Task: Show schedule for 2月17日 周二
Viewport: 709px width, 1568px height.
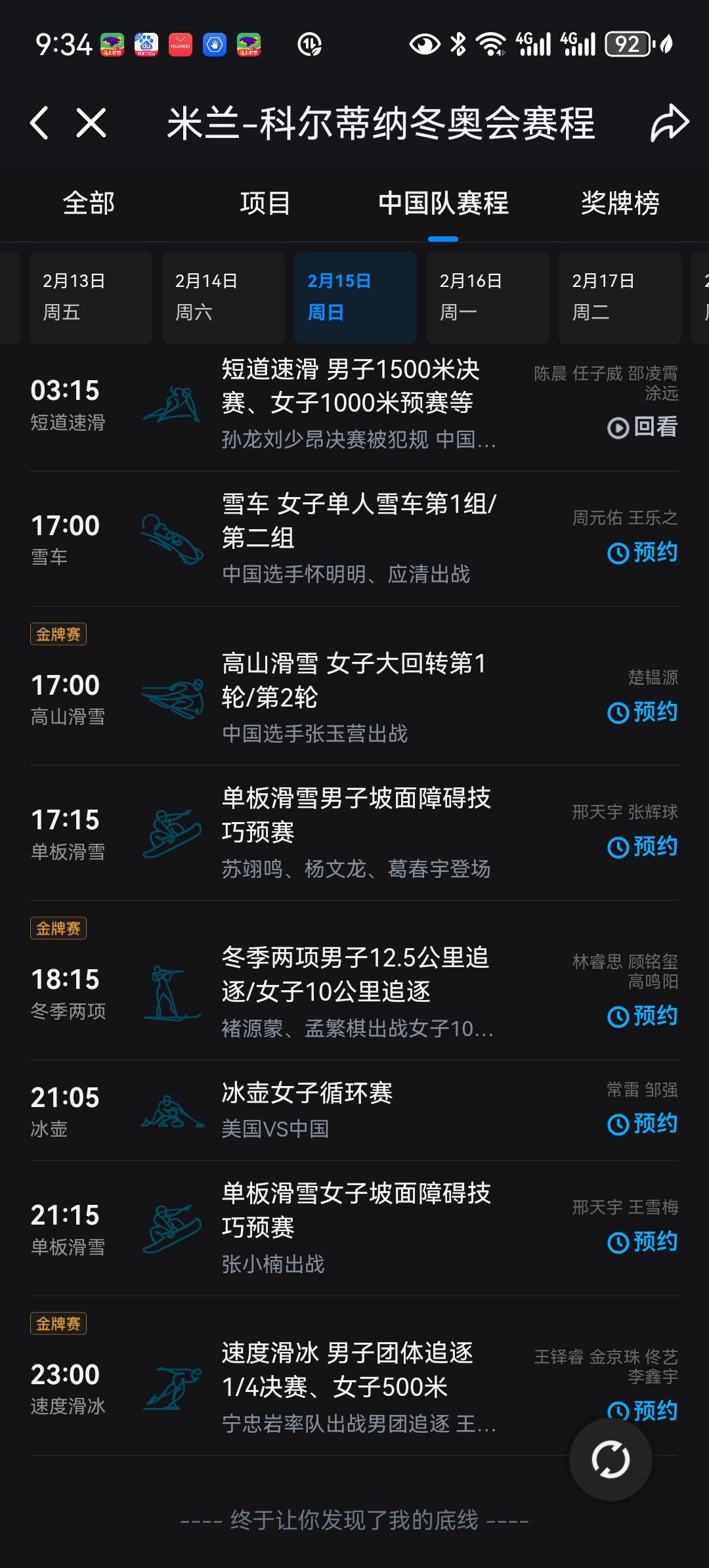Action: (x=619, y=297)
